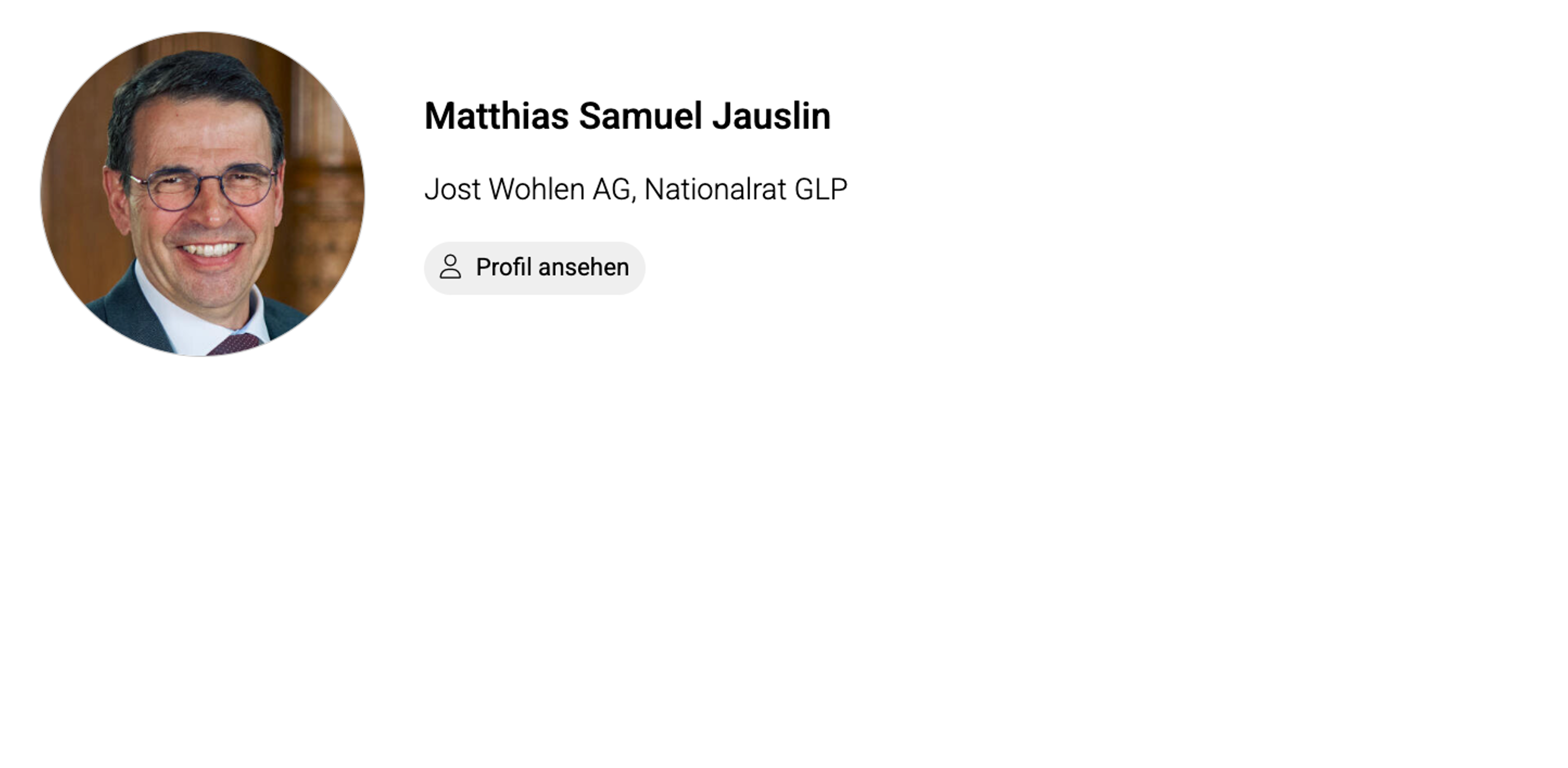Open the Profil ansehen button

point(534,268)
